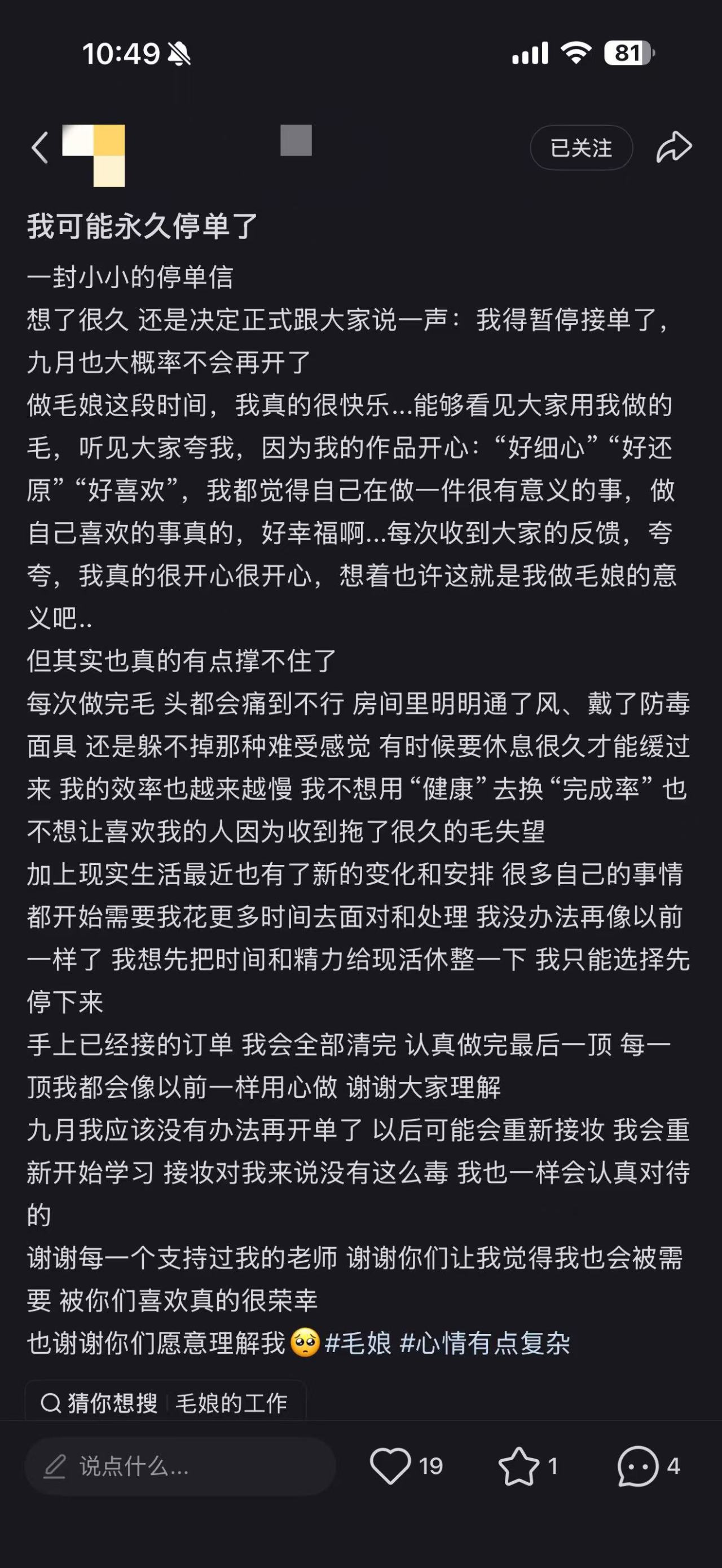Open the author's profile avatar

click(94, 155)
